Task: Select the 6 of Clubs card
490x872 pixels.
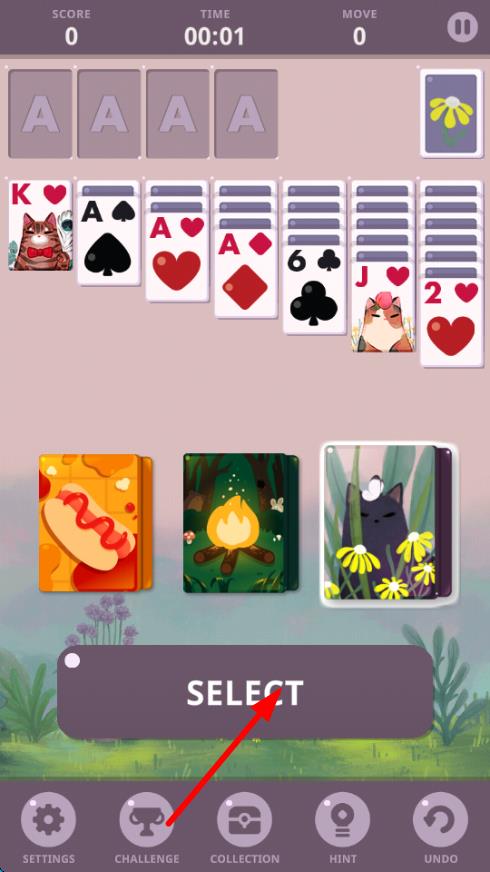Action: (x=314, y=289)
